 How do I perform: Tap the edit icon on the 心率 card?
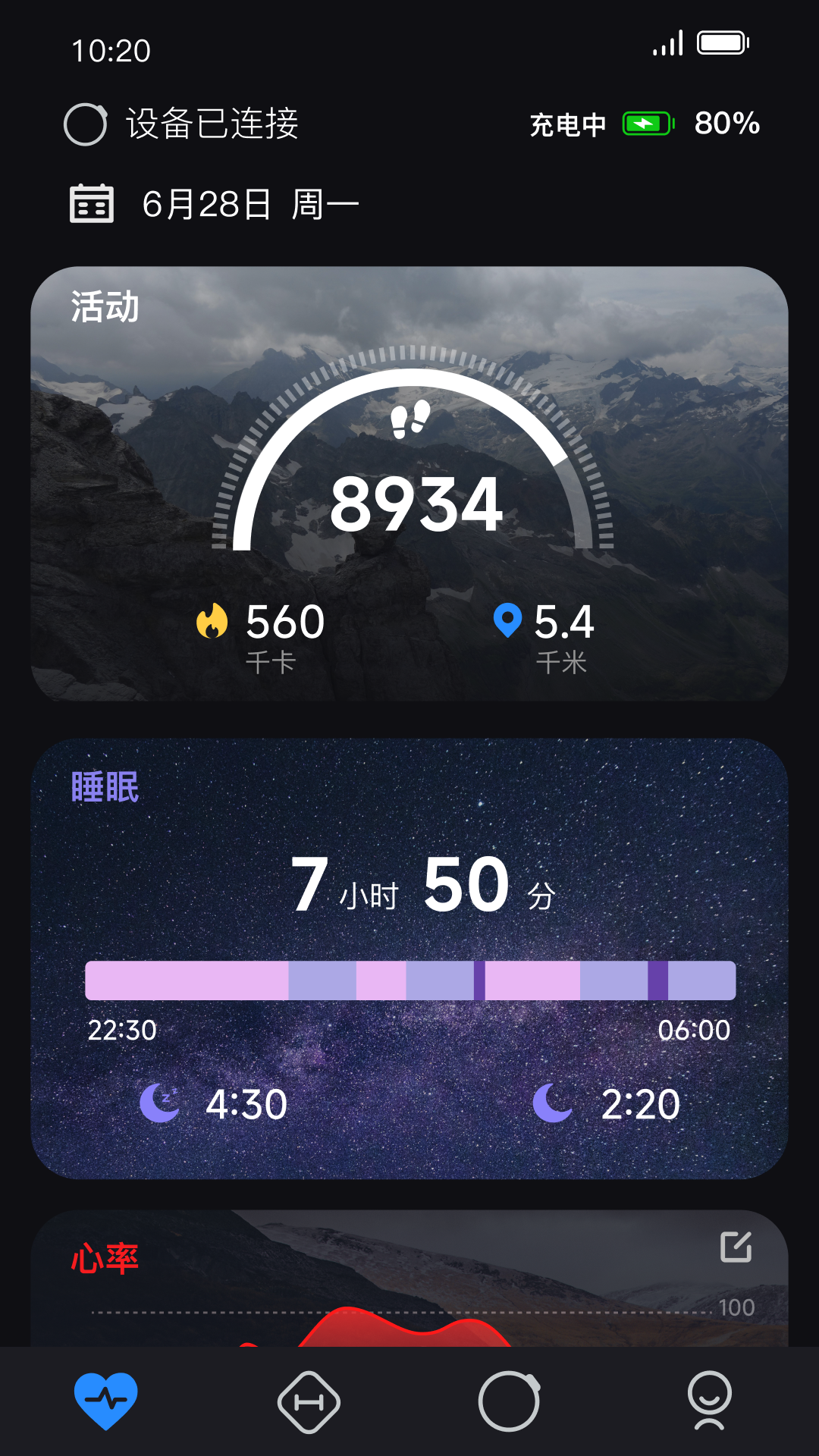[736, 1247]
